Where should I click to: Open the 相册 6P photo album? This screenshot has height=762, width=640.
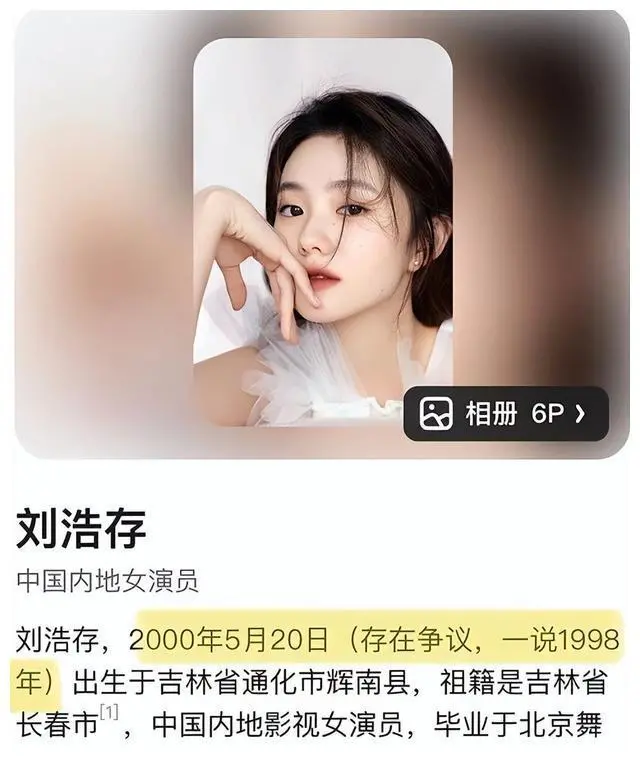click(x=505, y=414)
